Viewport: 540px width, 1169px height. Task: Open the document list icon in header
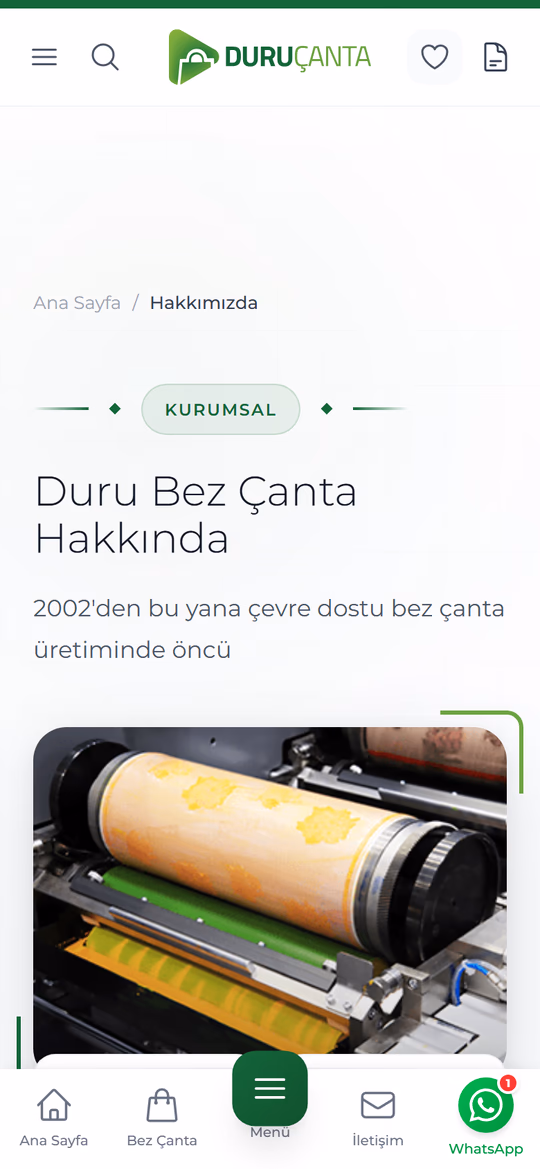[x=496, y=57]
